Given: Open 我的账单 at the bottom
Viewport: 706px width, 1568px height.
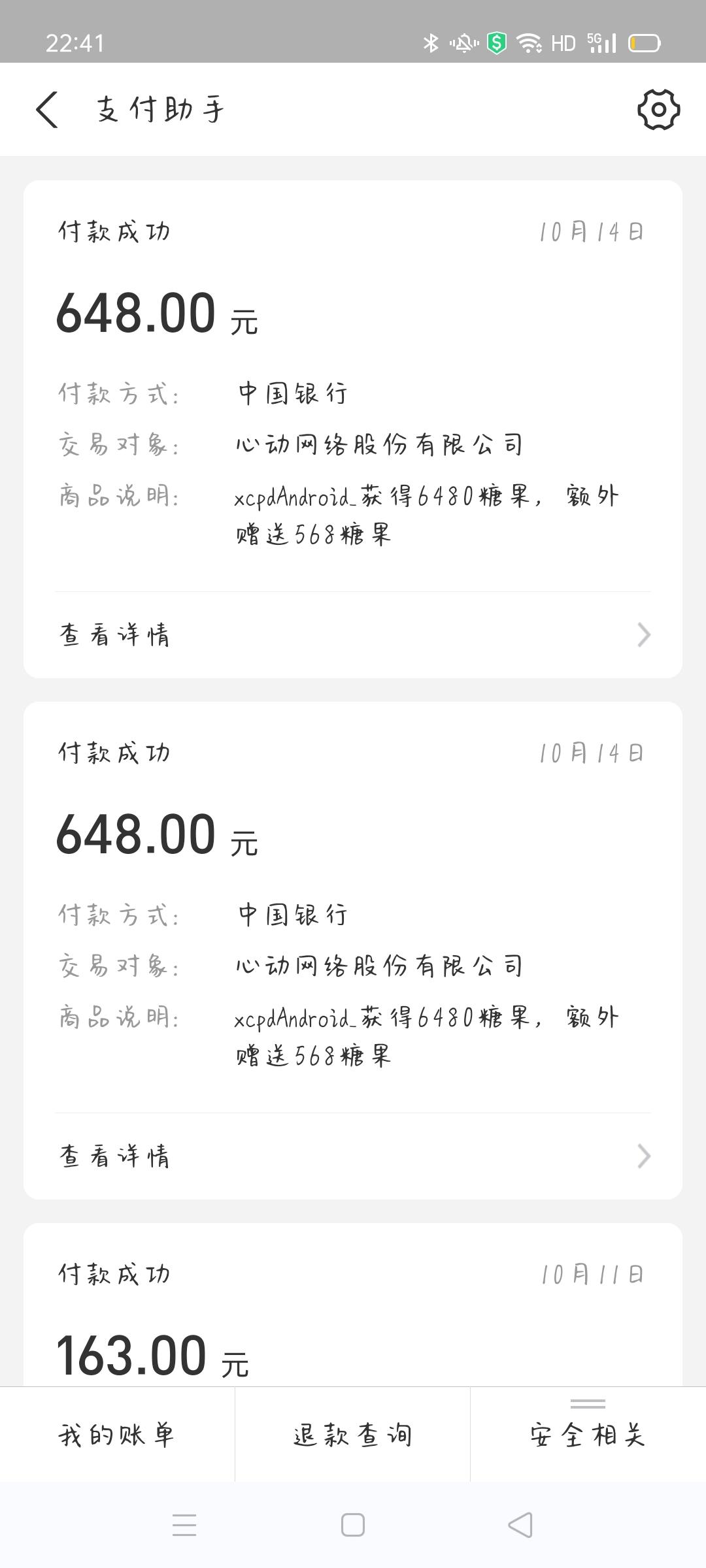Looking at the screenshot, I should tap(117, 1436).
